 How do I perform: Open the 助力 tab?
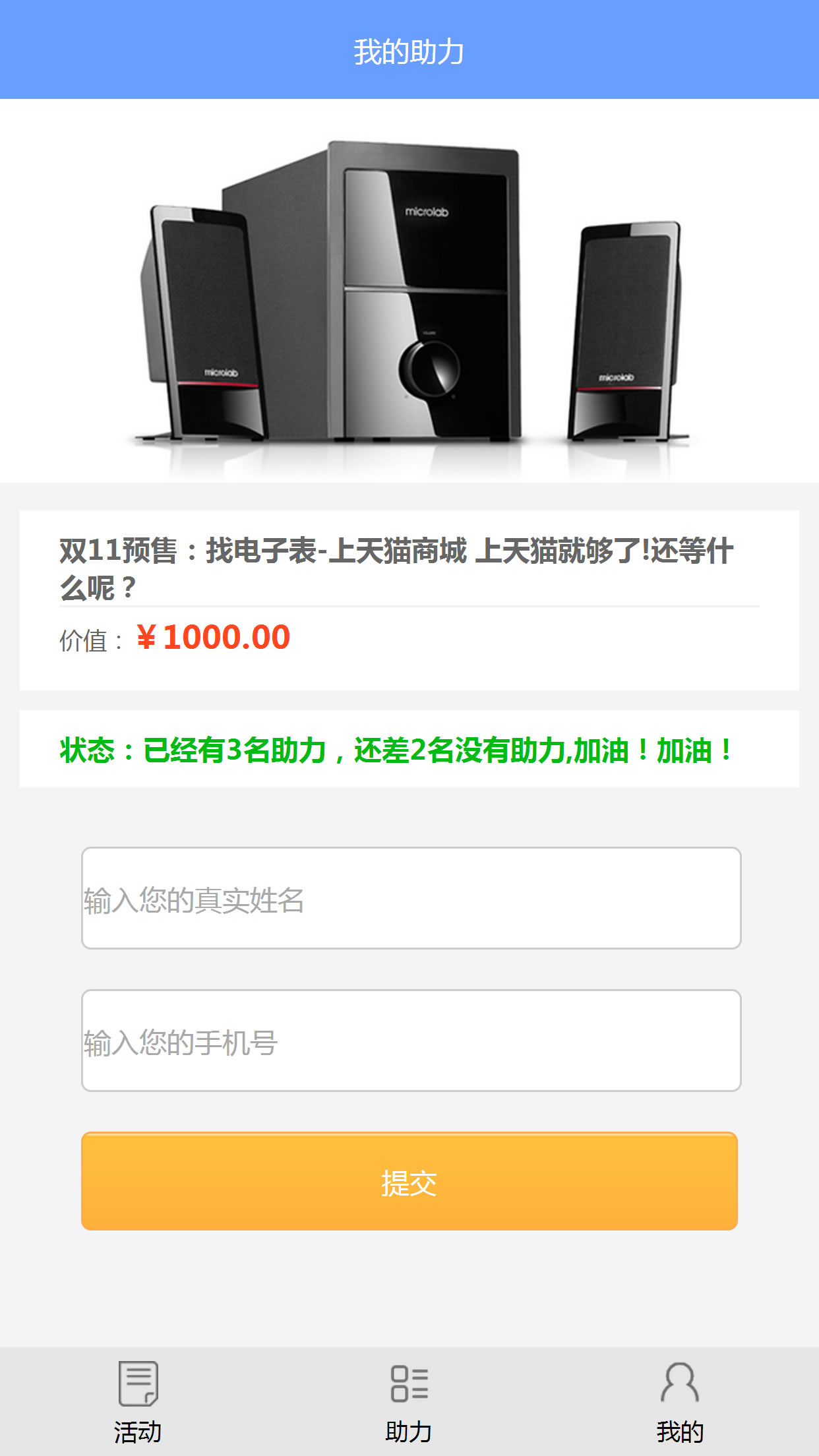tap(409, 1402)
